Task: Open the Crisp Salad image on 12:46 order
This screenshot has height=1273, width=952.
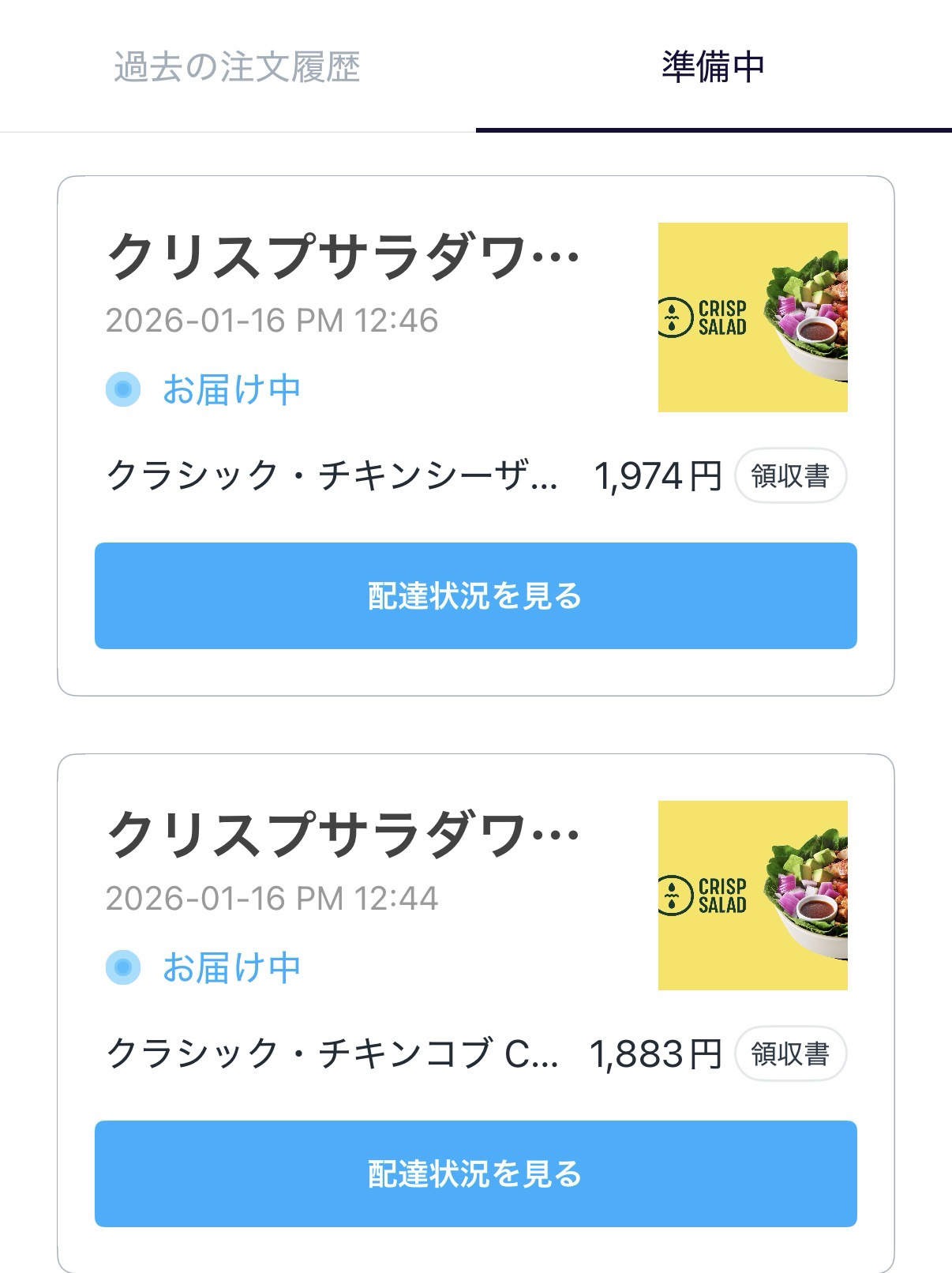Action: pyautogui.click(x=752, y=317)
